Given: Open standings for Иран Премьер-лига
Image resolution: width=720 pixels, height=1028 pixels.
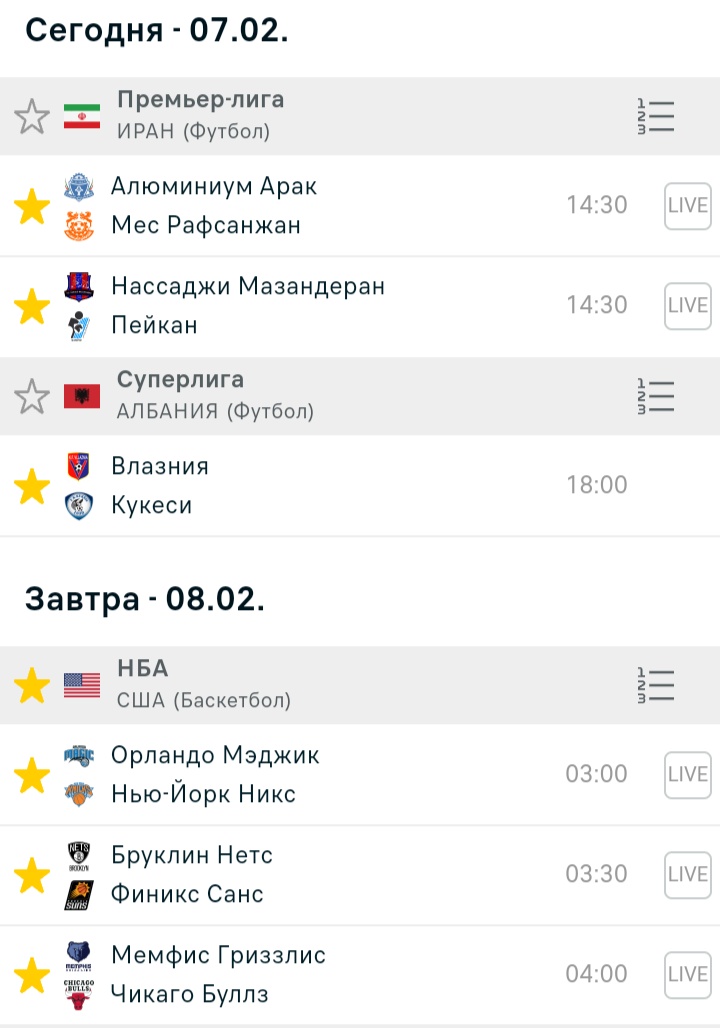Looking at the screenshot, I should tap(656, 116).
